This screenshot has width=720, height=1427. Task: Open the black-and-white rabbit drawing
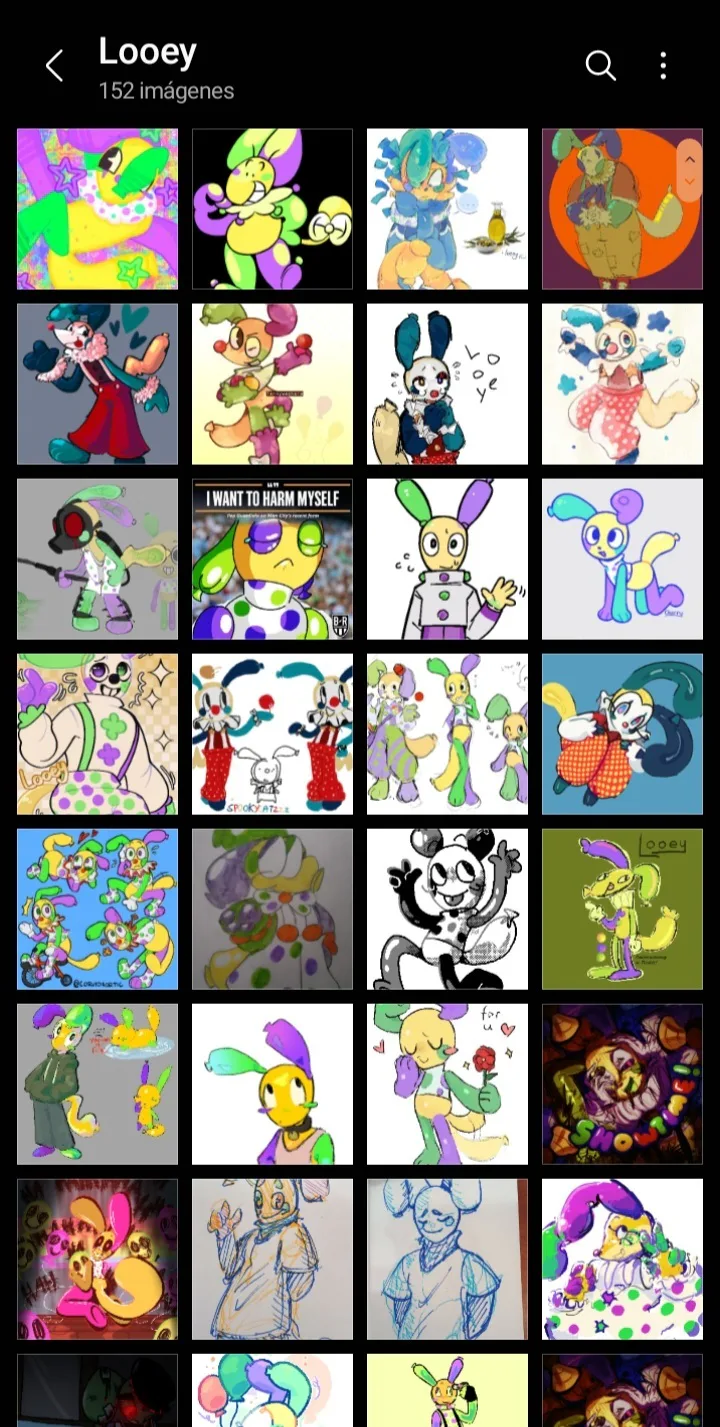pyautogui.click(x=447, y=909)
